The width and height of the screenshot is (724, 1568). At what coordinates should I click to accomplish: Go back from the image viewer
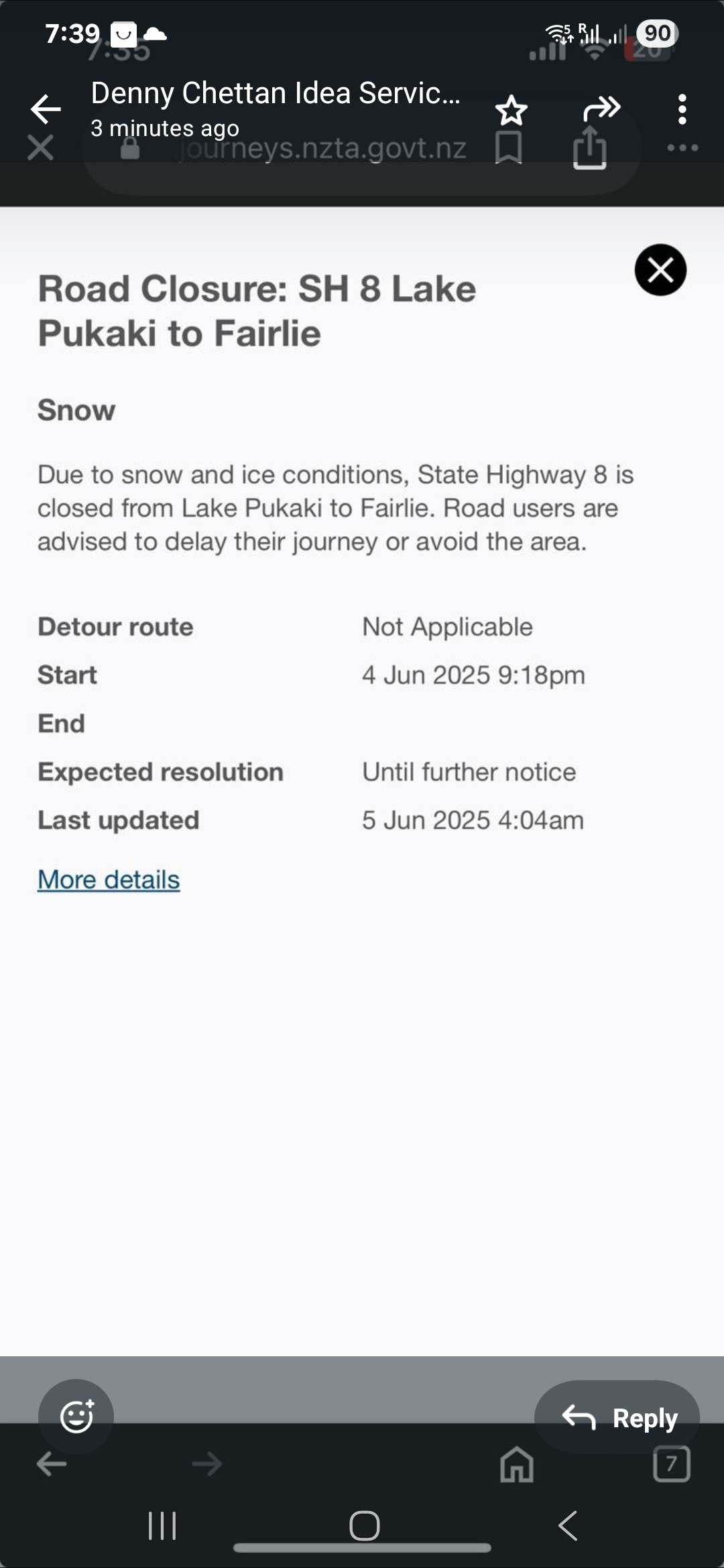pos(46,109)
